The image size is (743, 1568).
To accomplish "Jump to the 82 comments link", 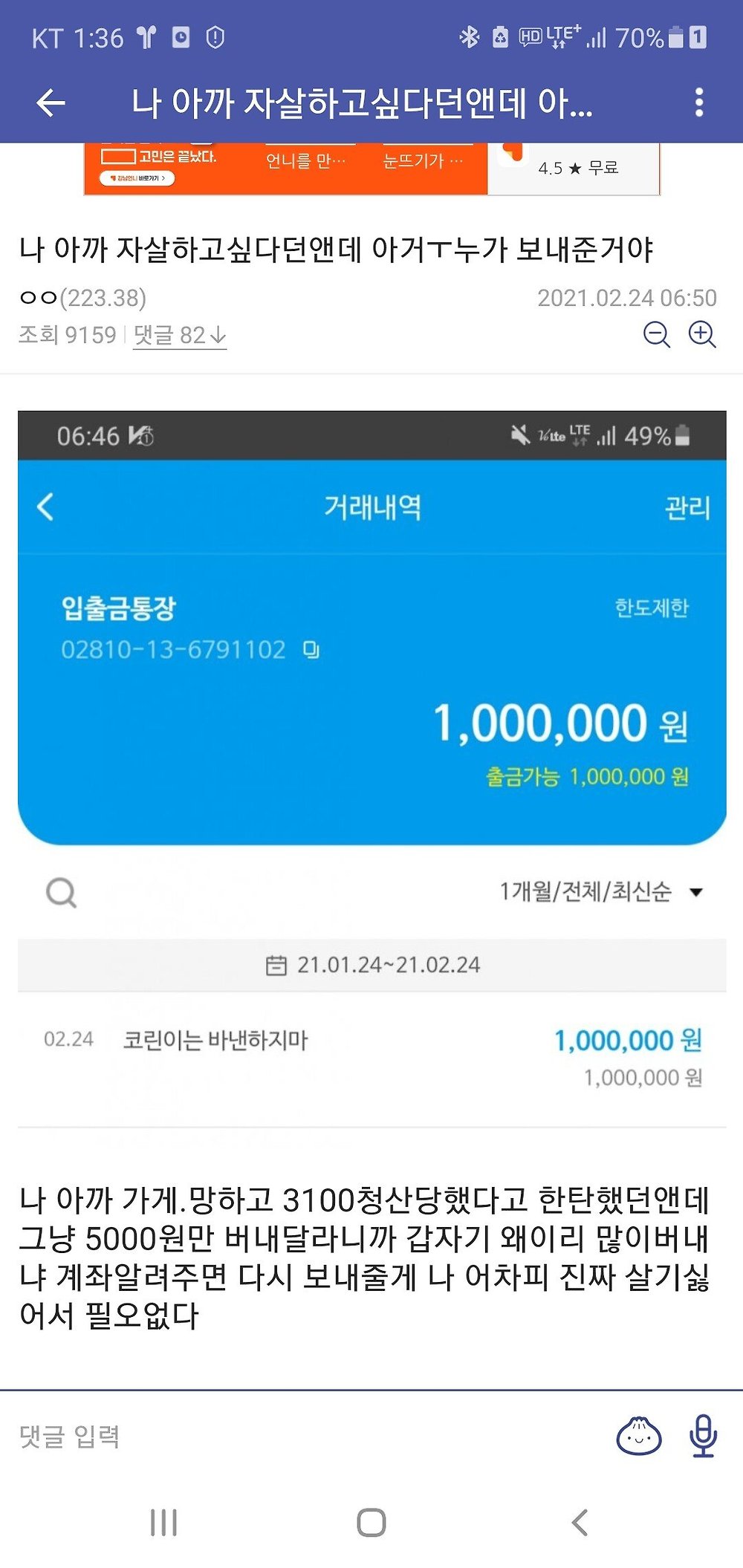I will [x=179, y=336].
